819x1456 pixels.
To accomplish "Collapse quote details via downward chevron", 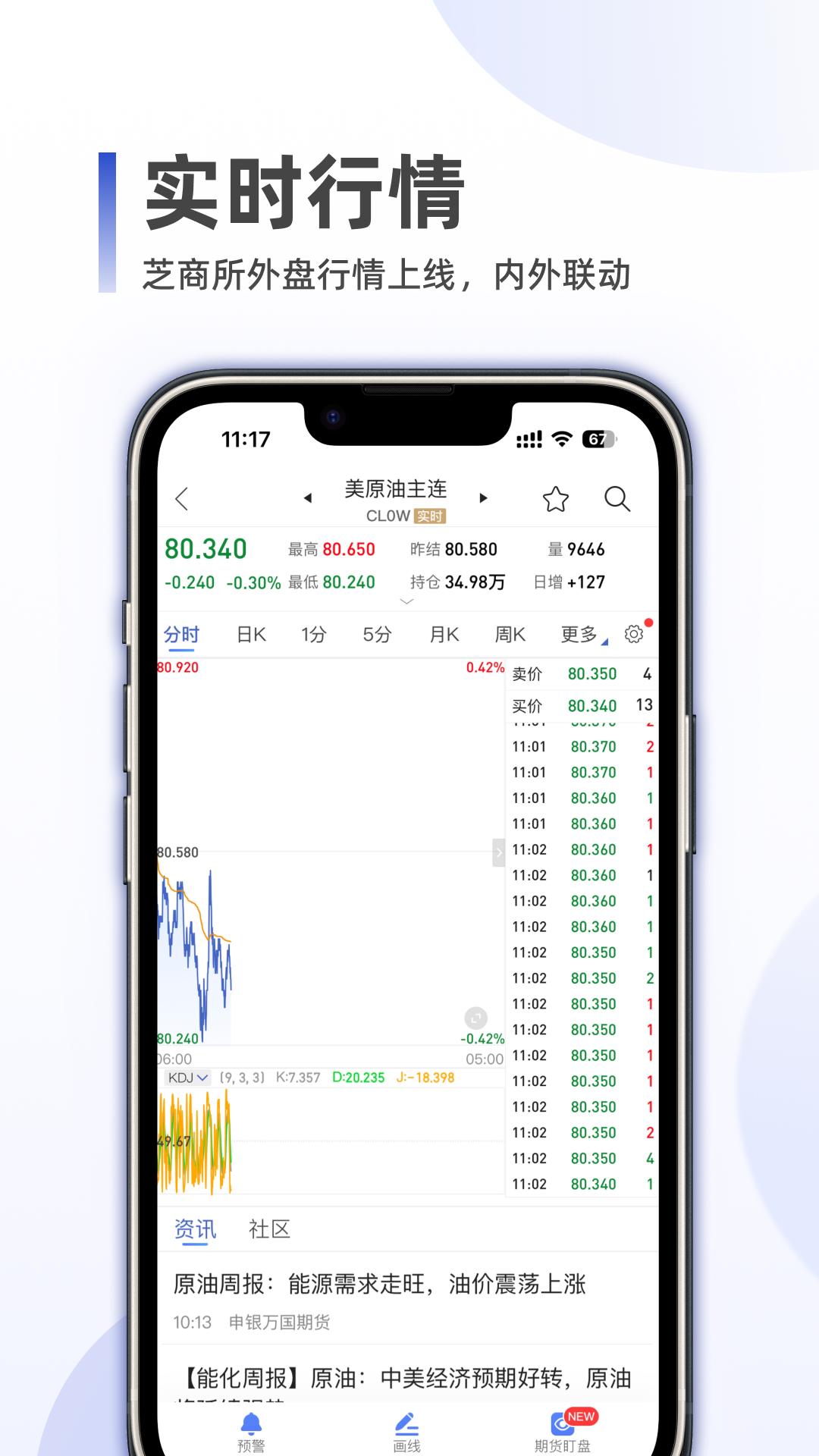I will pyautogui.click(x=407, y=601).
